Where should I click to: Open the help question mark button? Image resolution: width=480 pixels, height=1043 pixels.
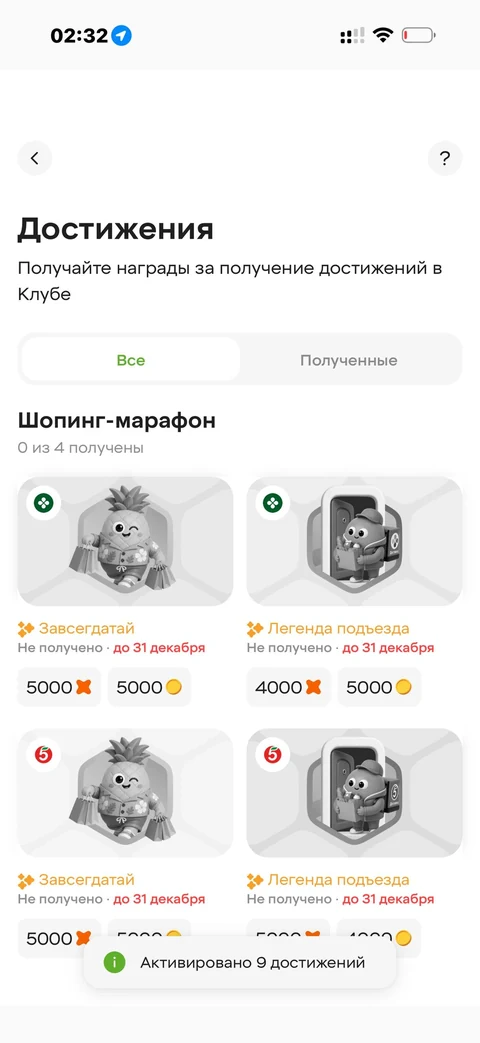pyautogui.click(x=445, y=158)
